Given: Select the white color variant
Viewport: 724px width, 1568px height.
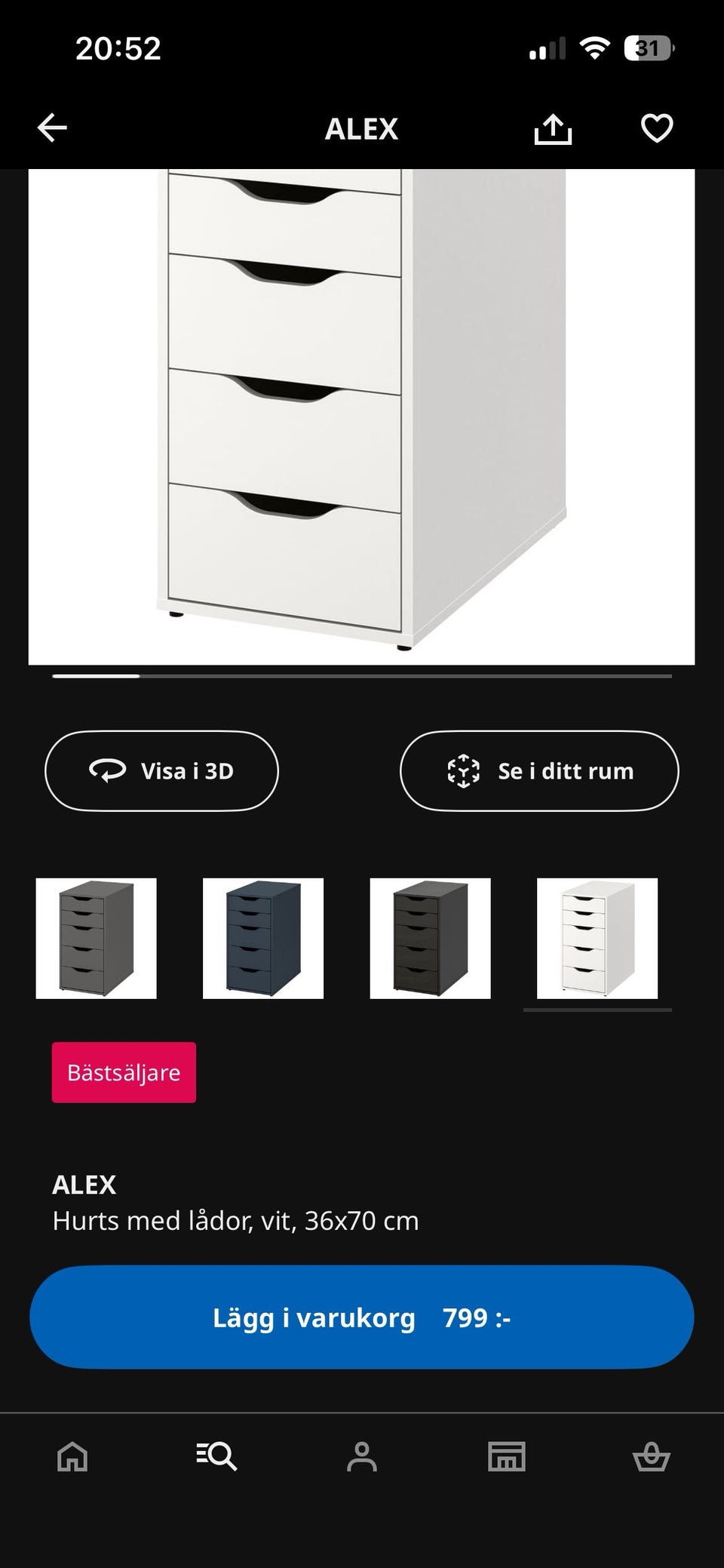Looking at the screenshot, I should click(597, 938).
